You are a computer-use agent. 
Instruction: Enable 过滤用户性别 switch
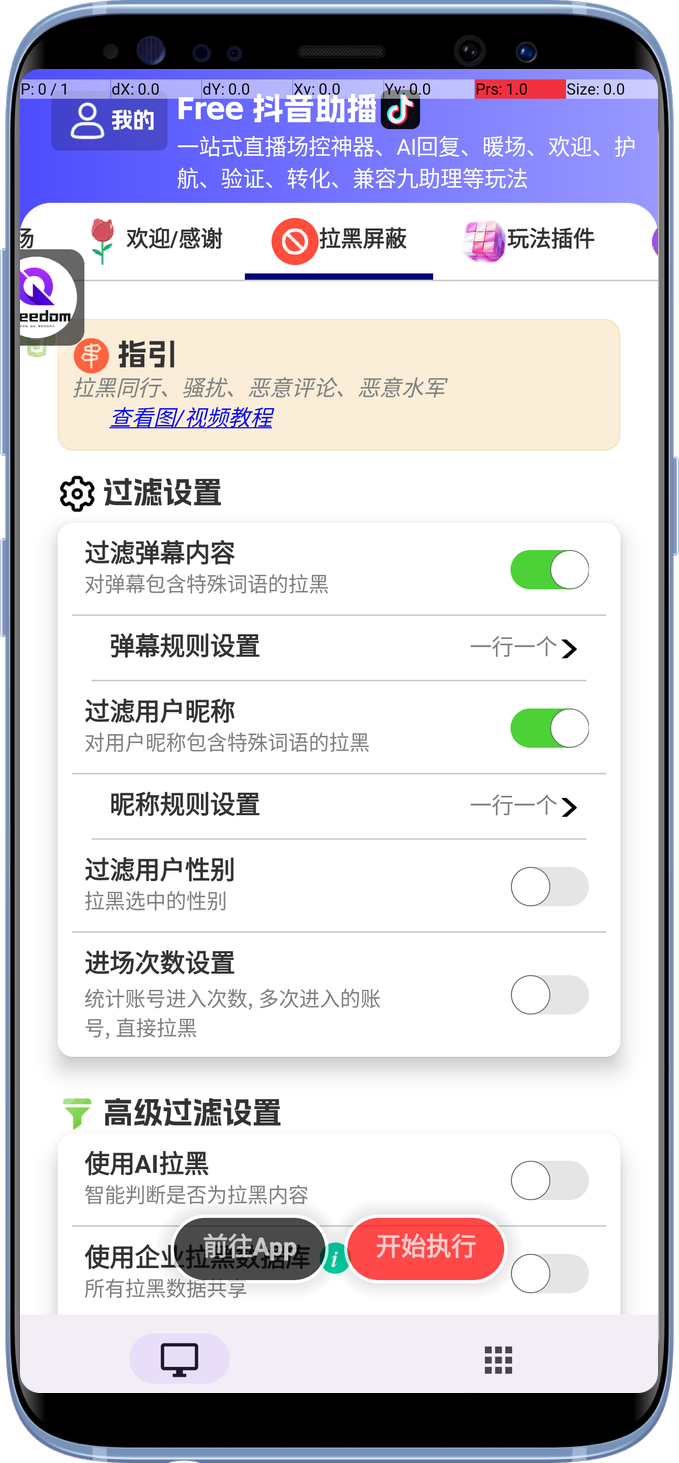click(x=549, y=886)
